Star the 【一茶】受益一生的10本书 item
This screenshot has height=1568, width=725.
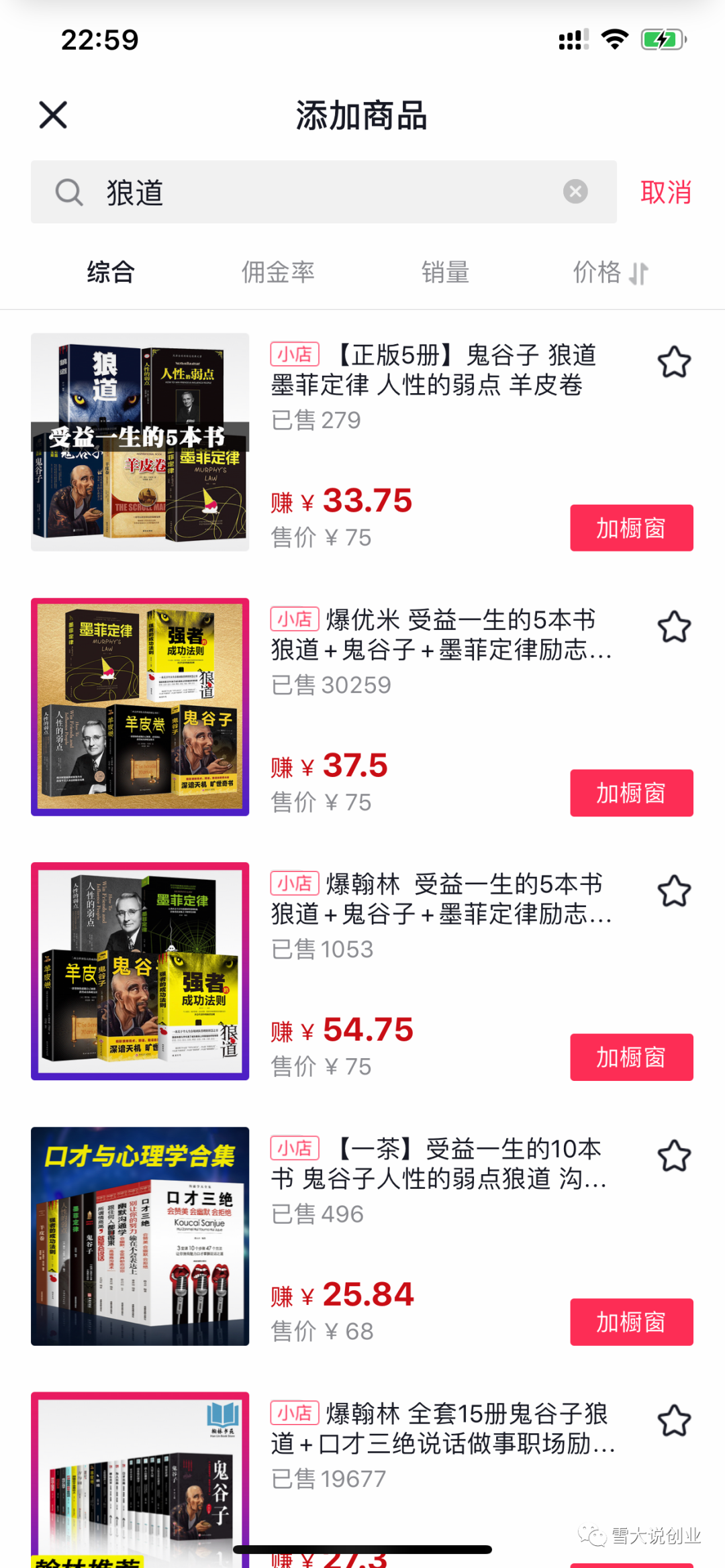tap(674, 1156)
